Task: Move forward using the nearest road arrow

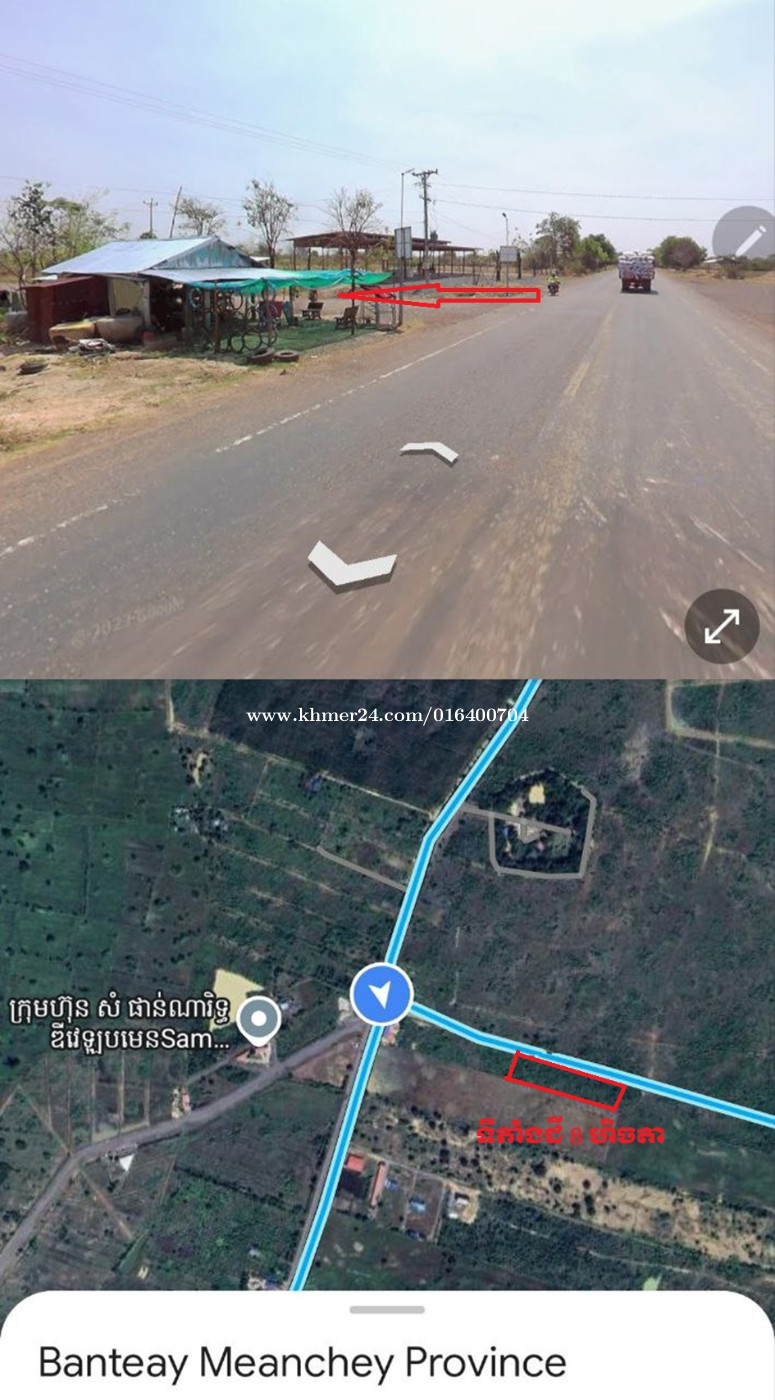Action: click(352, 565)
